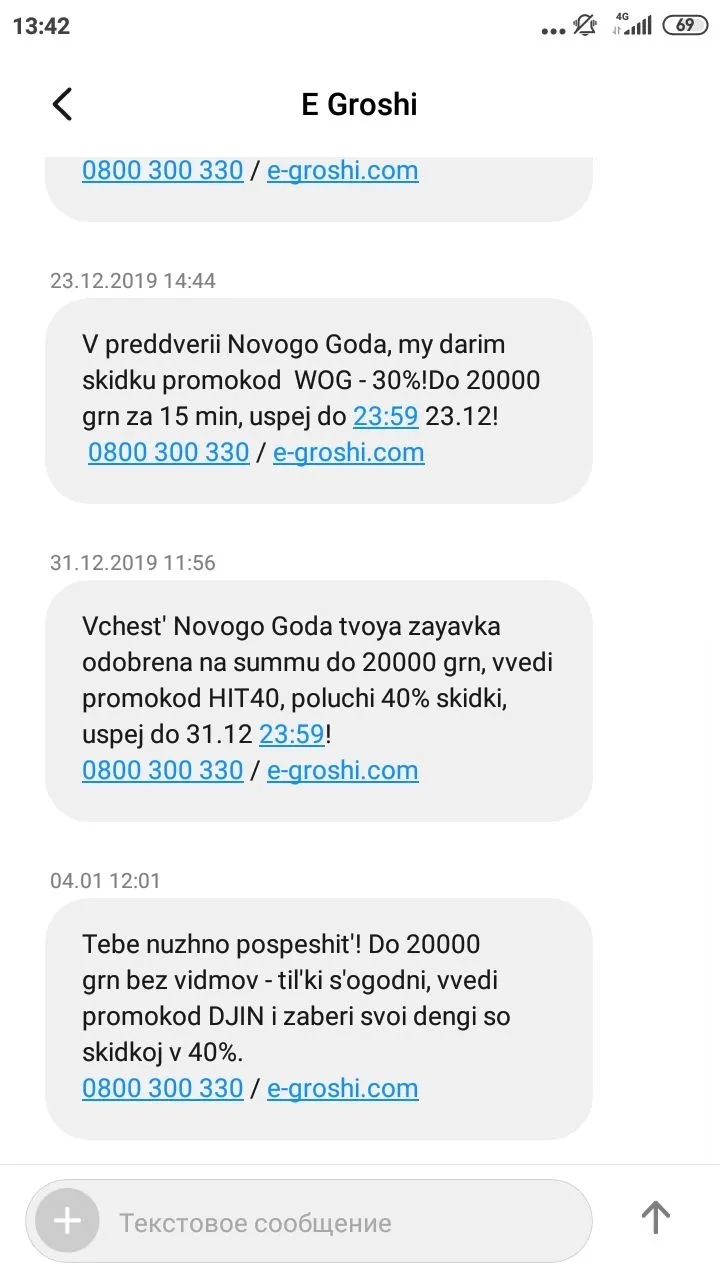The width and height of the screenshot is (720, 1280).
Task: Go back from the E Groshi conversation
Action: [x=62, y=104]
